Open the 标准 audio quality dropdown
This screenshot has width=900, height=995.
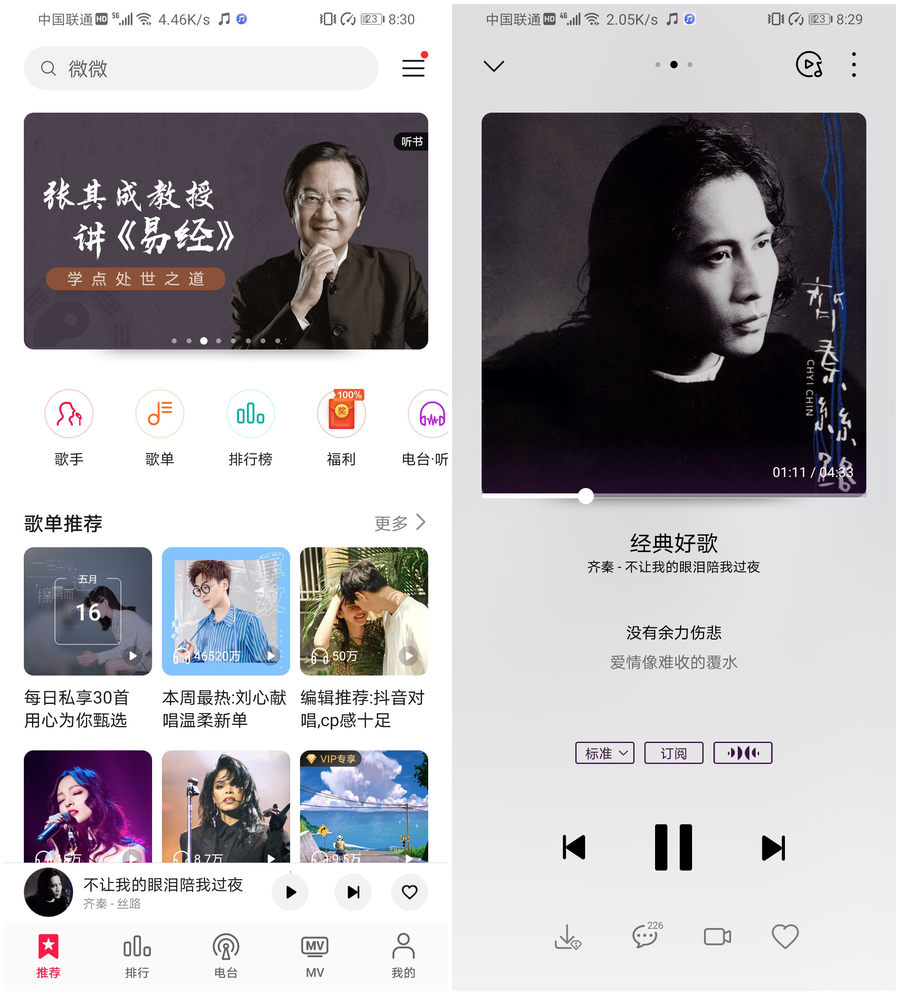(x=605, y=753)
